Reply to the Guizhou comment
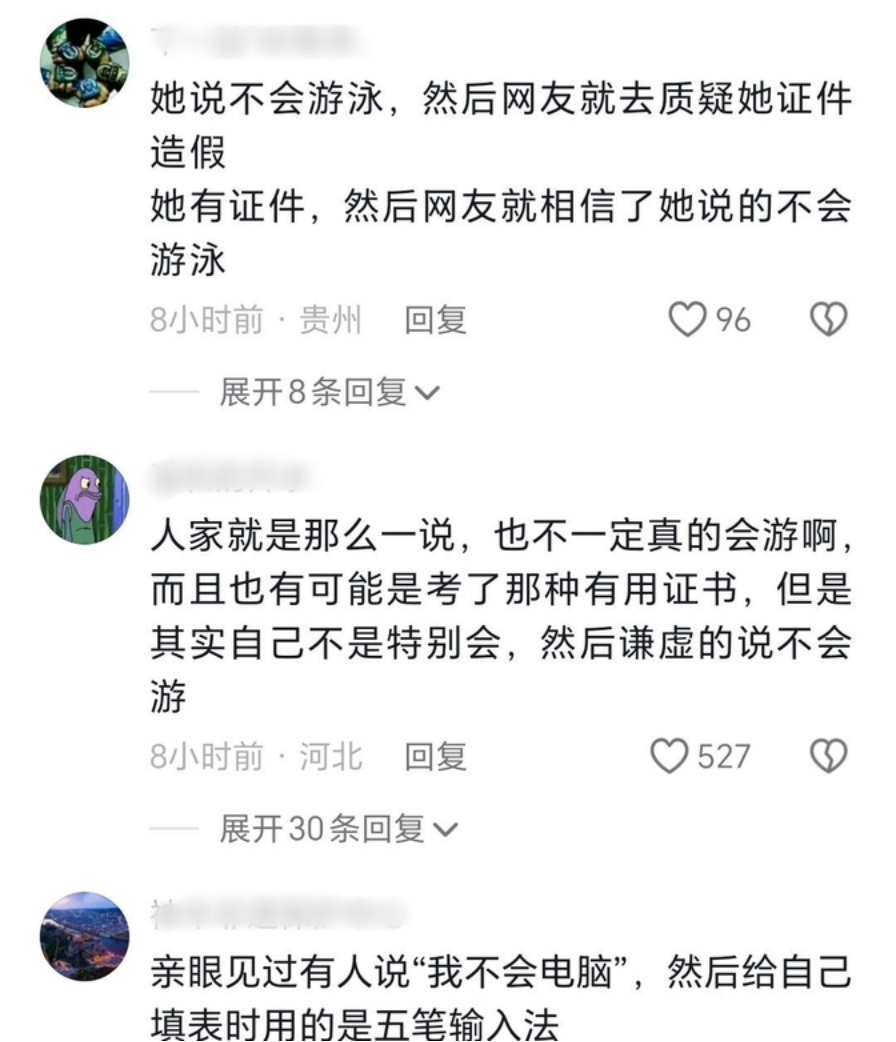Image resolution: width=896 pixels, height=1042 pixels. coord(435,320)
